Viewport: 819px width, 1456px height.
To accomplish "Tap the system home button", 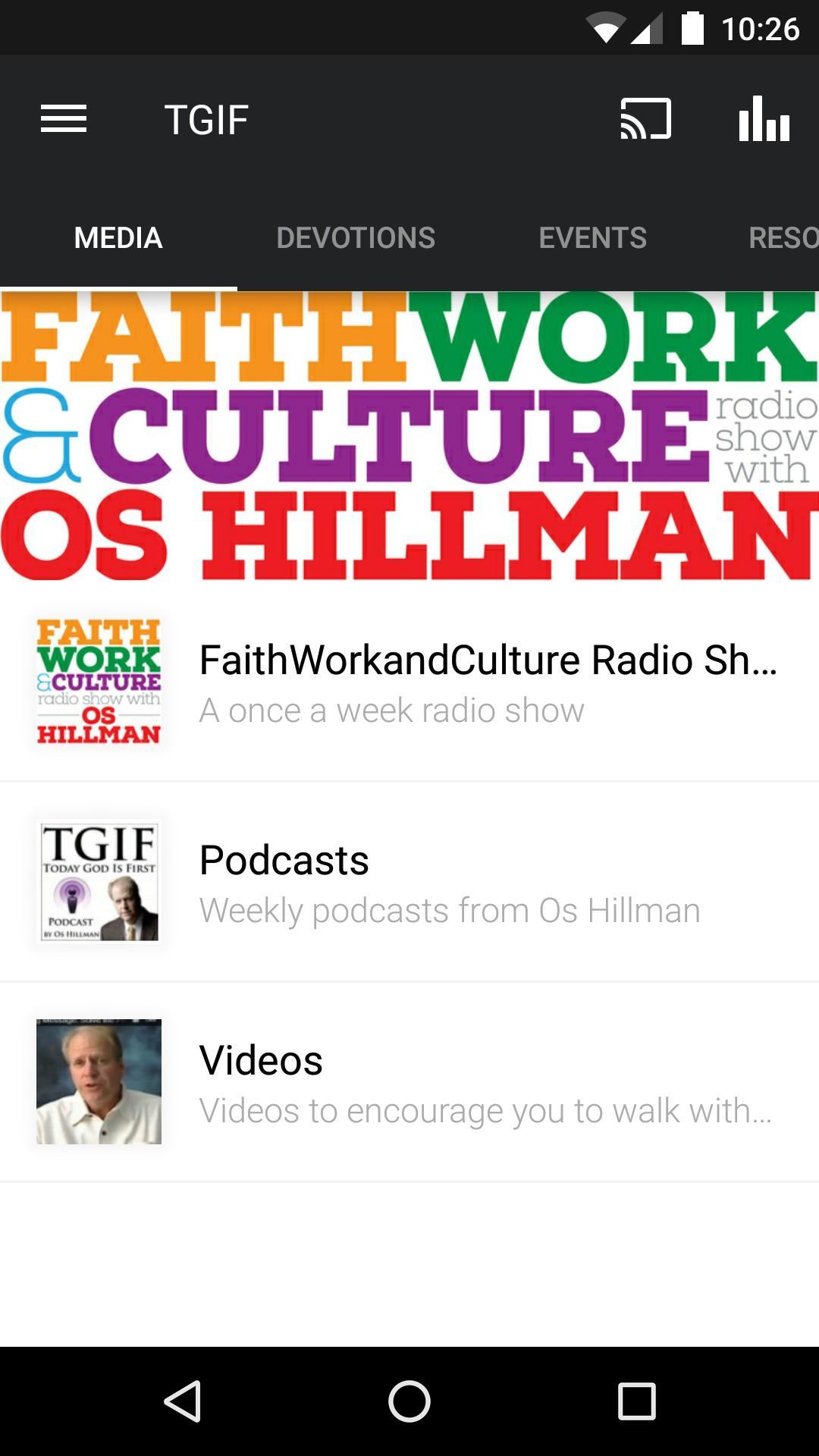I will 409,1401.
